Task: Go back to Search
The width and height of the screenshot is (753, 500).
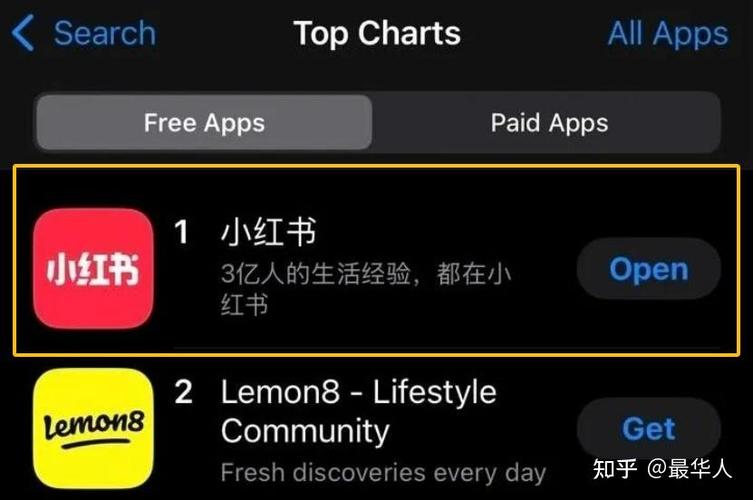Action: 84,33
